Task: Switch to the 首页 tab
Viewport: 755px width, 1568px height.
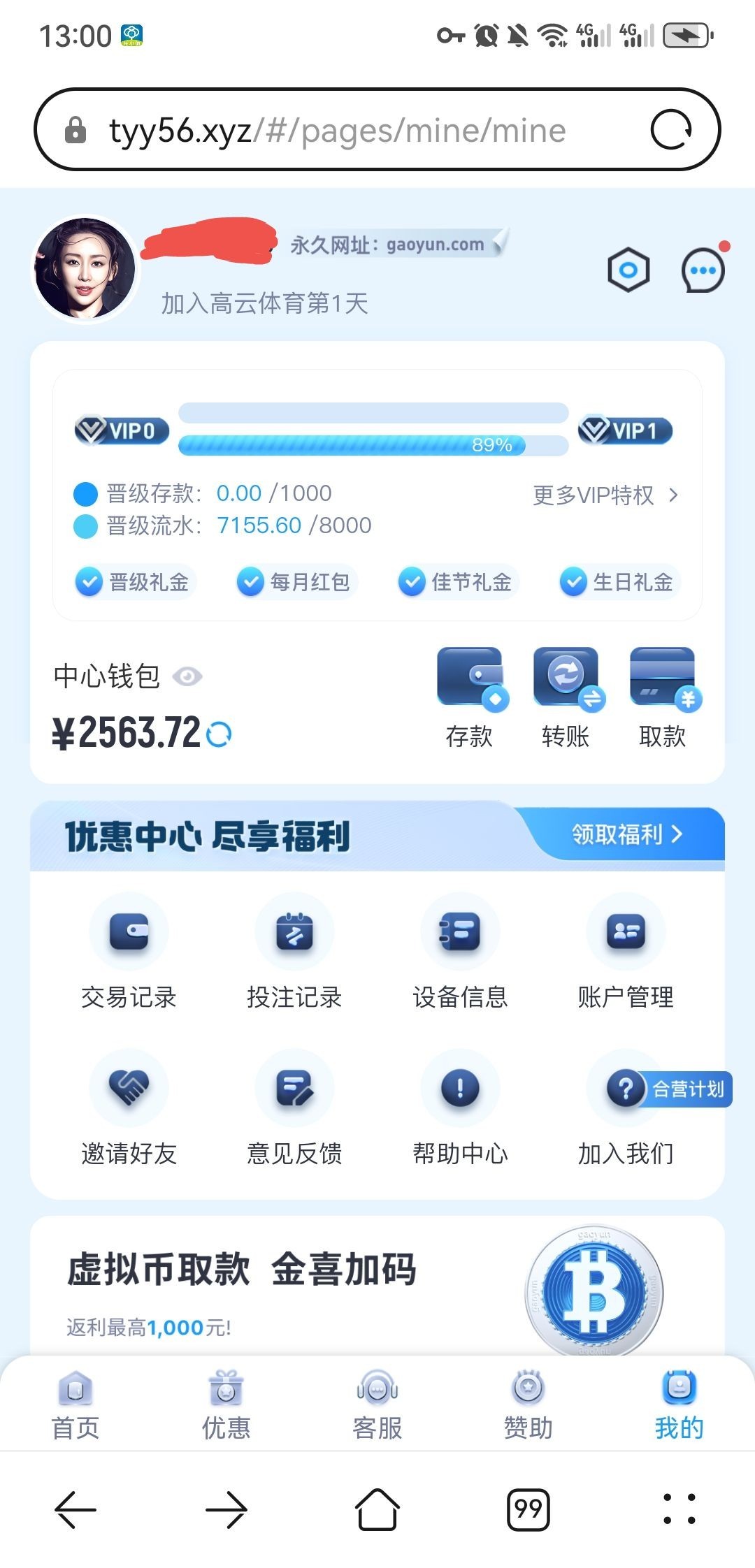Action: 75,1404
